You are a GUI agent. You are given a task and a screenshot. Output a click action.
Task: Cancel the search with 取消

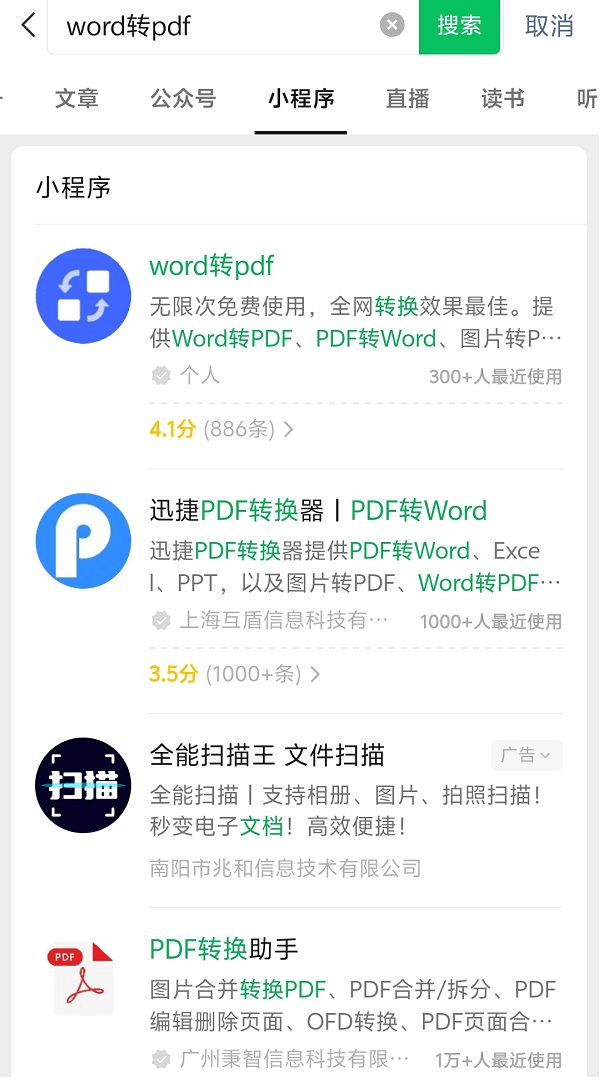point(549,26)
